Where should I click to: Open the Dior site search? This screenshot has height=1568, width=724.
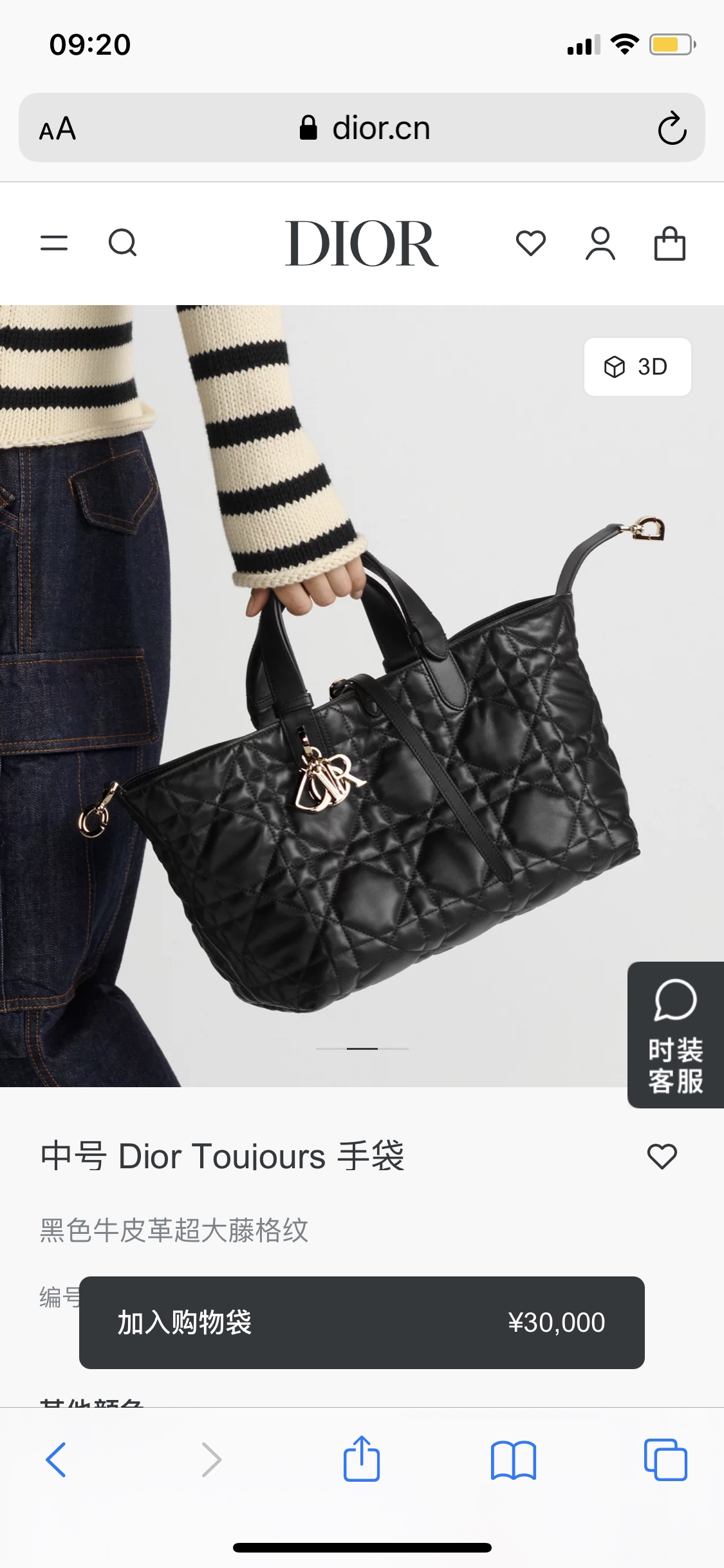(x=123, y=243)
